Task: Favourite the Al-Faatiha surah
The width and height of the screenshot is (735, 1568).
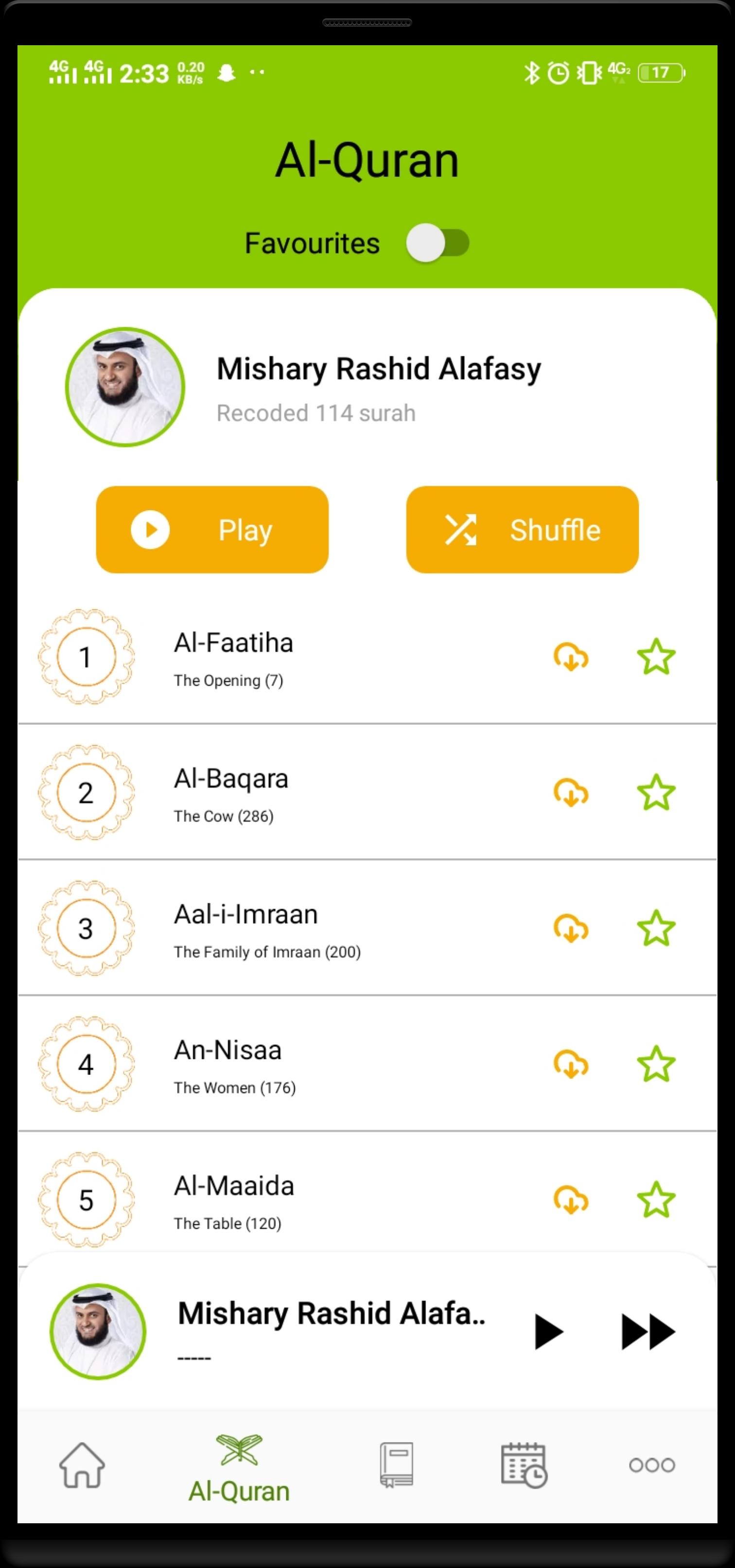Action: [657, 657]
